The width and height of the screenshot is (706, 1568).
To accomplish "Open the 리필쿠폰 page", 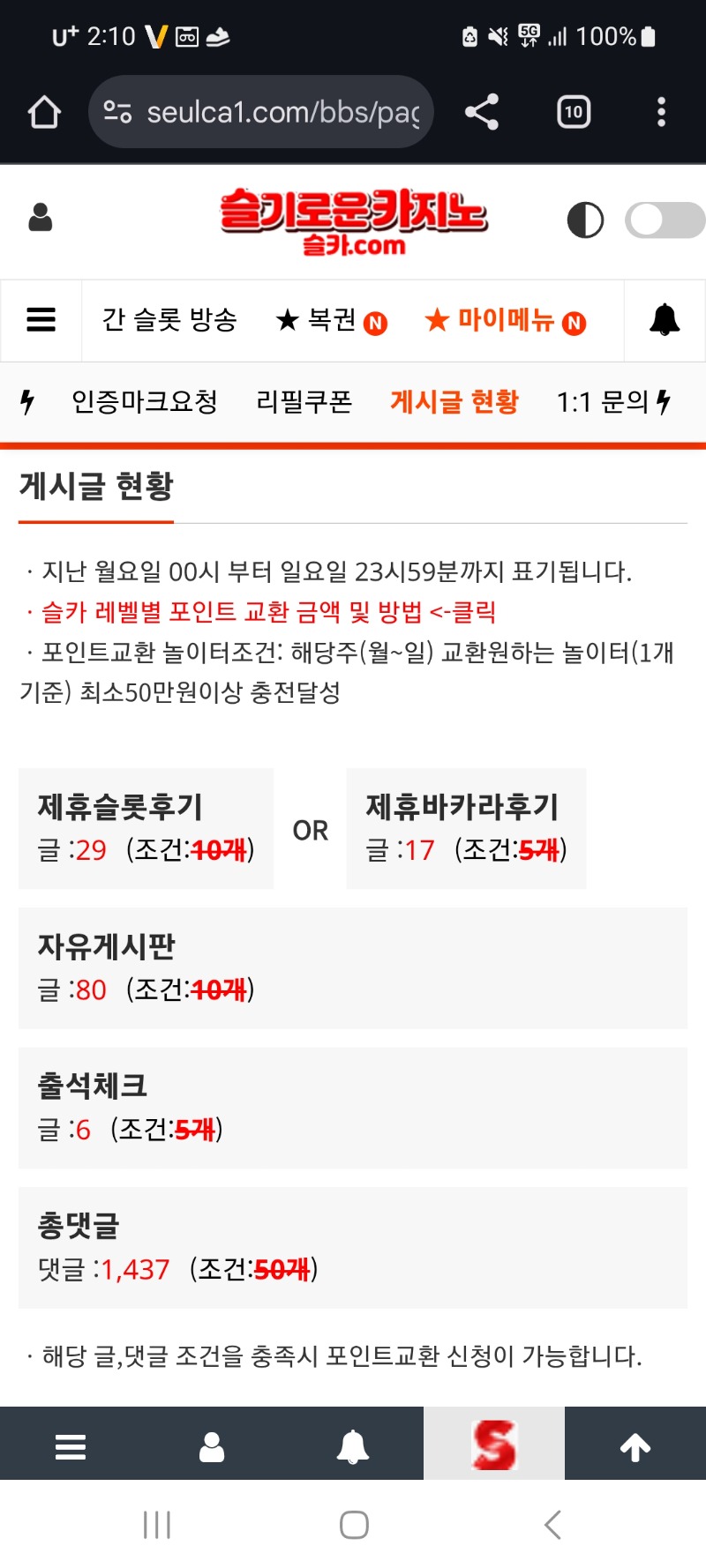I will coord(304,402).
